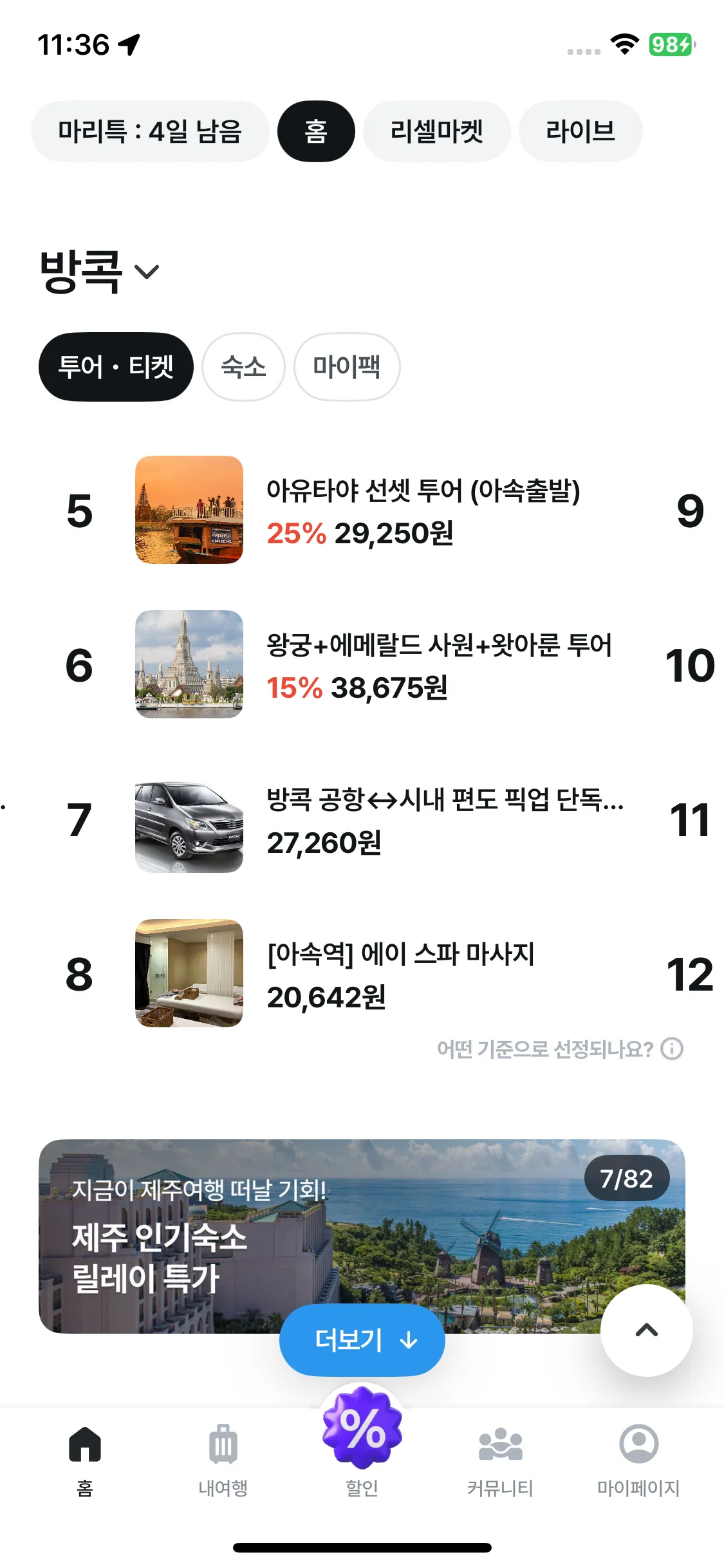Image resolution: width=724 pixels, height=1568 pixels.
Task: Choose the 마이팩 filter chip
Action: [x=346, y=367]
